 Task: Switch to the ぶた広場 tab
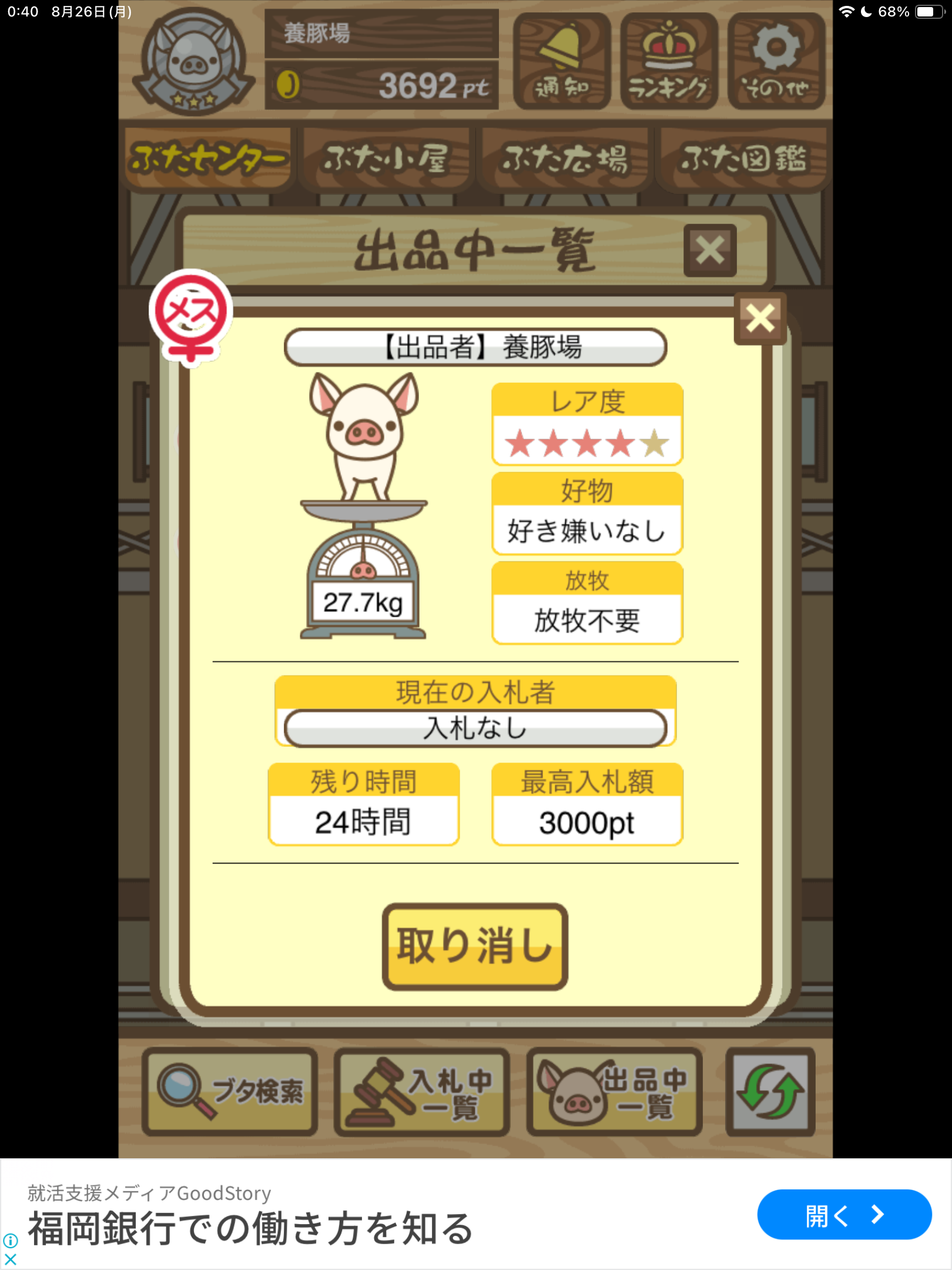click(x=565, y=159)
